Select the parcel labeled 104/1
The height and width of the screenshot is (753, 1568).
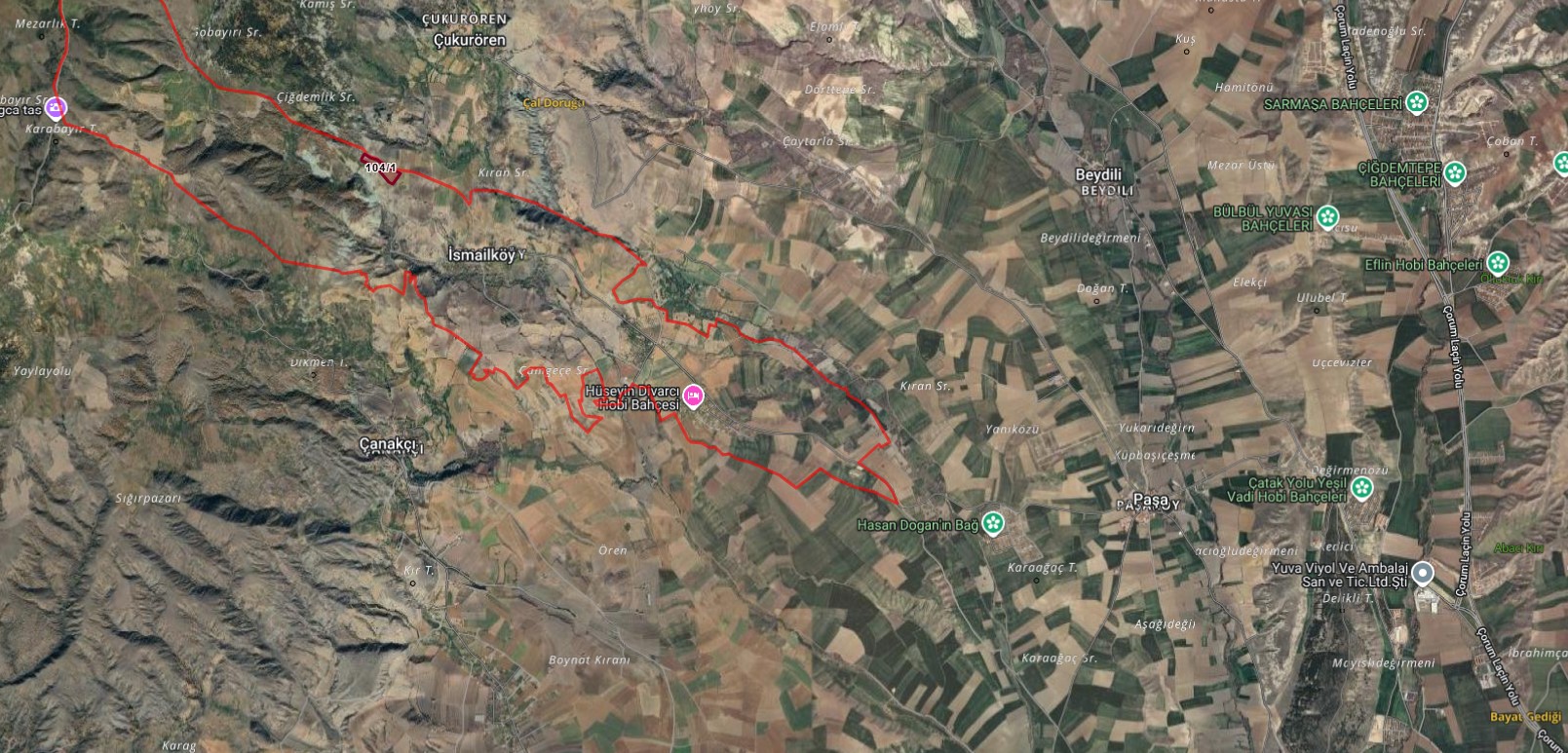click(381, 168)
